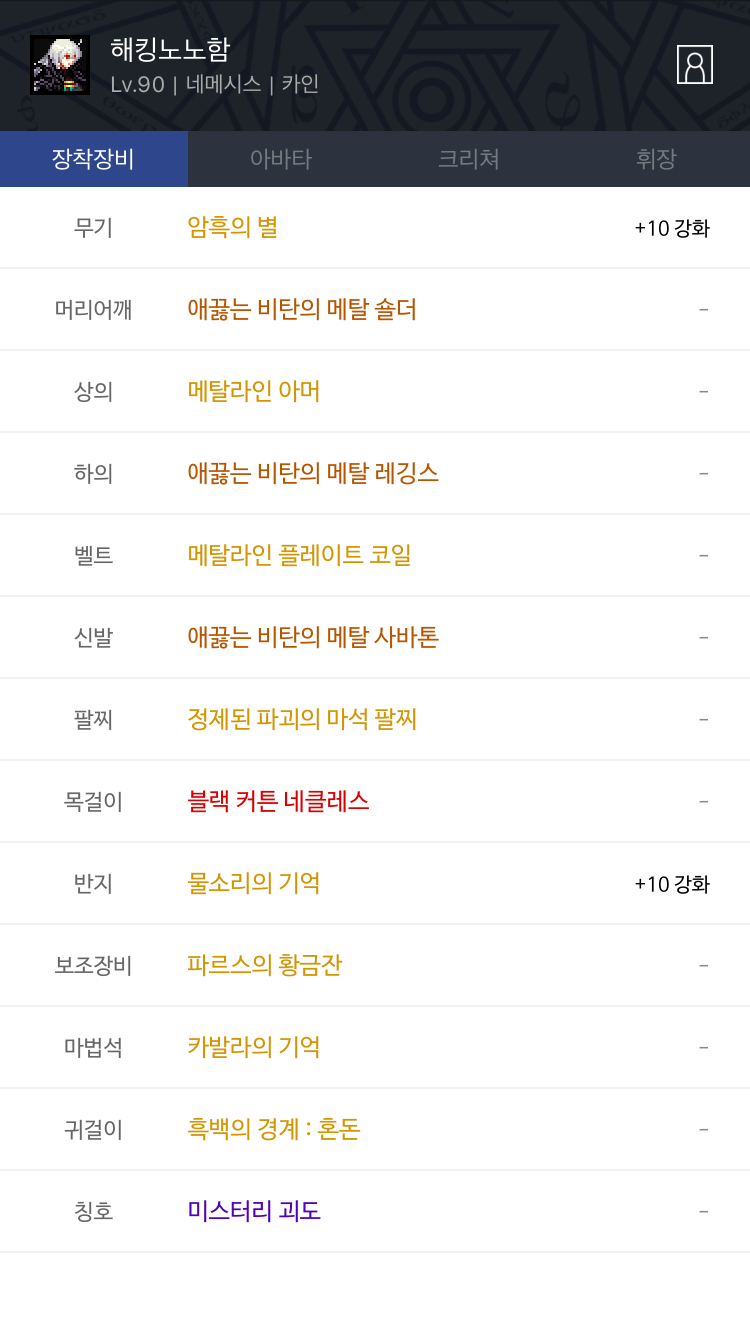The image size is (750, 1334).
Task: Open 애끓는 비탄의 메탈 사바톤 shoes
Action: [x=313, y=637]
